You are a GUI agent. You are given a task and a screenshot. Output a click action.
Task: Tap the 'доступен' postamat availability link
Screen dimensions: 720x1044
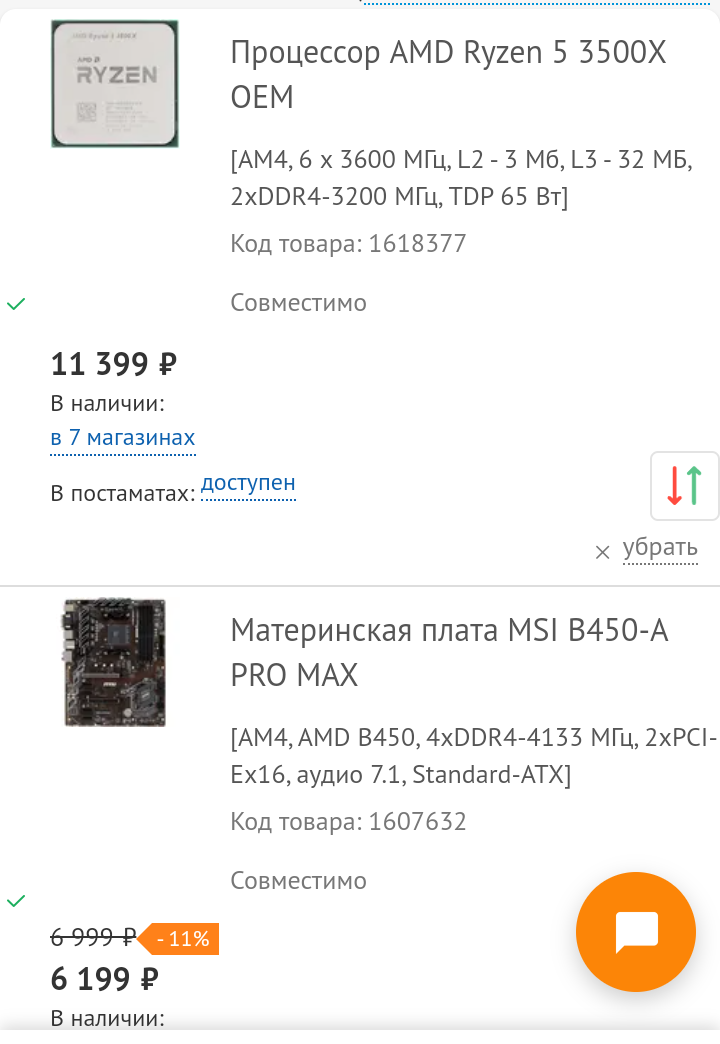tap(248, 483)
